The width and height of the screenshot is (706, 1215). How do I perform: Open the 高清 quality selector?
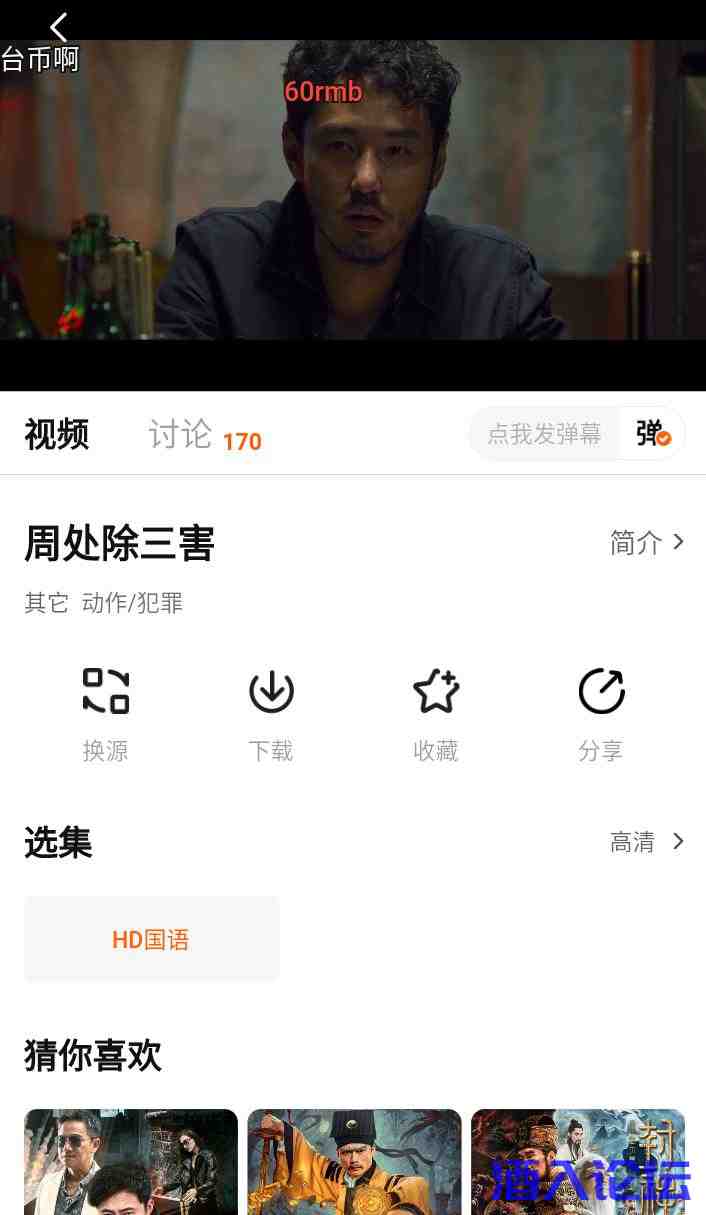[647, 842]
